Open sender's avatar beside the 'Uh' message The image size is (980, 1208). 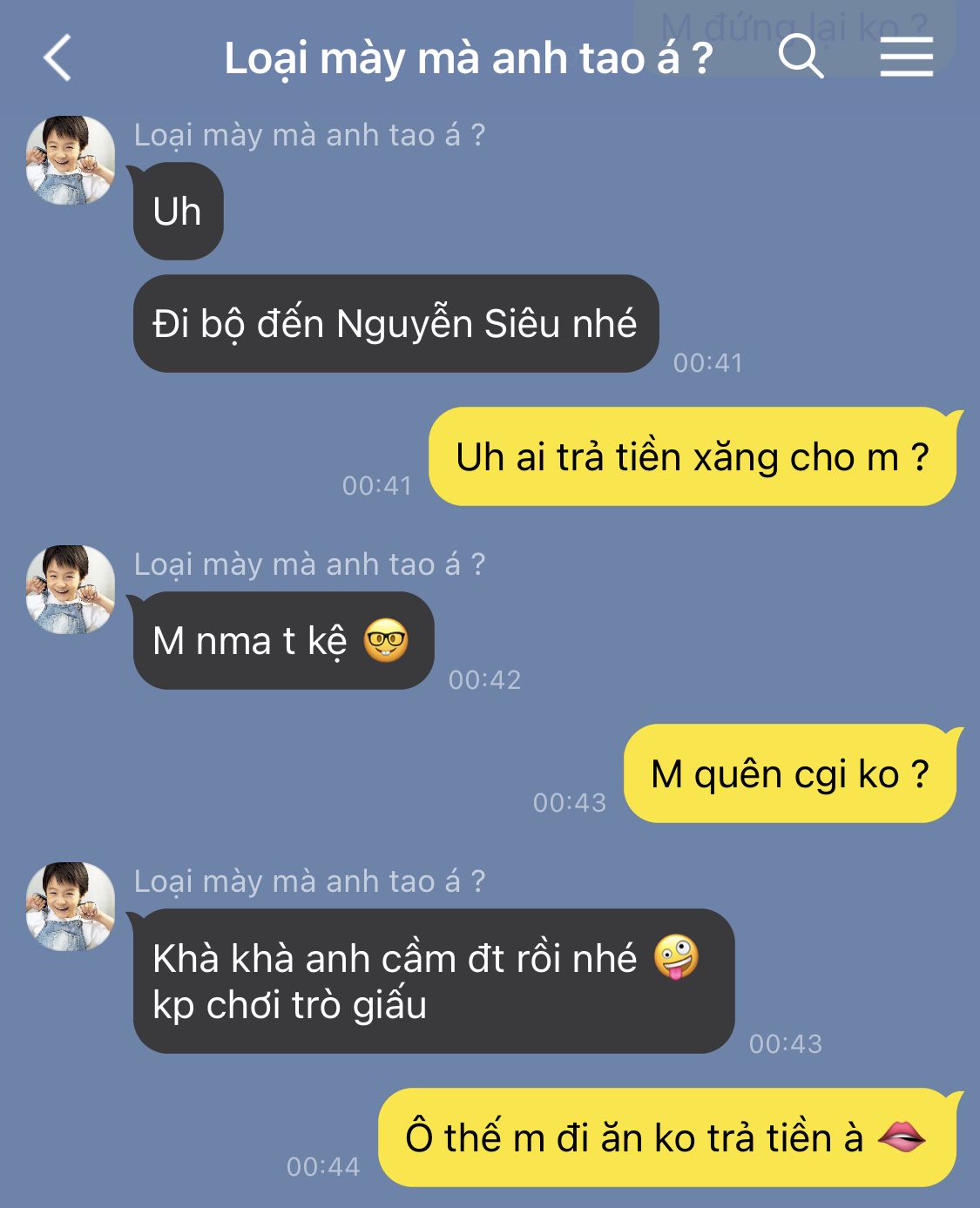pyautogui.click(x=71, y=160)
